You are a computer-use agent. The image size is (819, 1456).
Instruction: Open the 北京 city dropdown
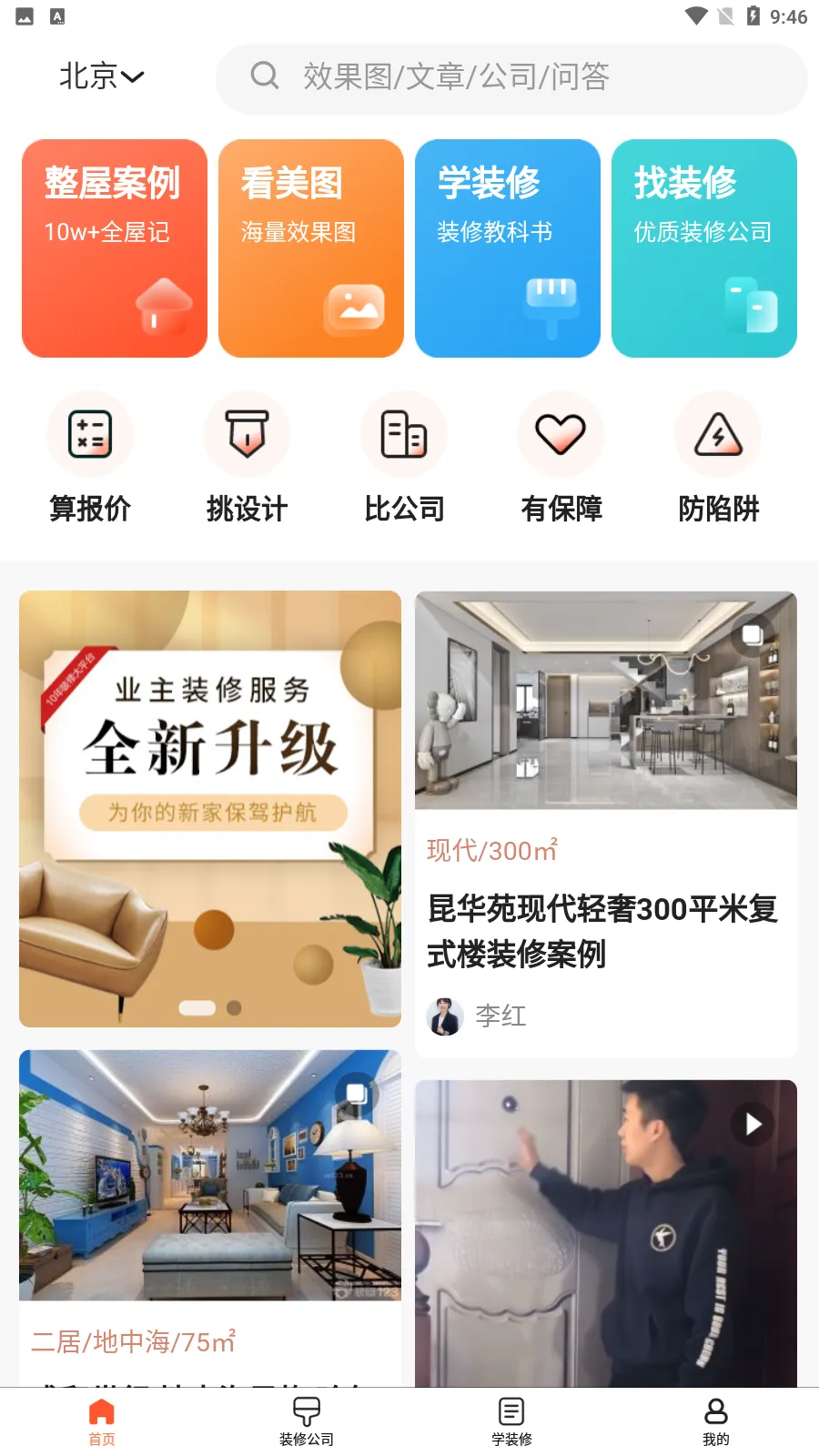(101, 76)
